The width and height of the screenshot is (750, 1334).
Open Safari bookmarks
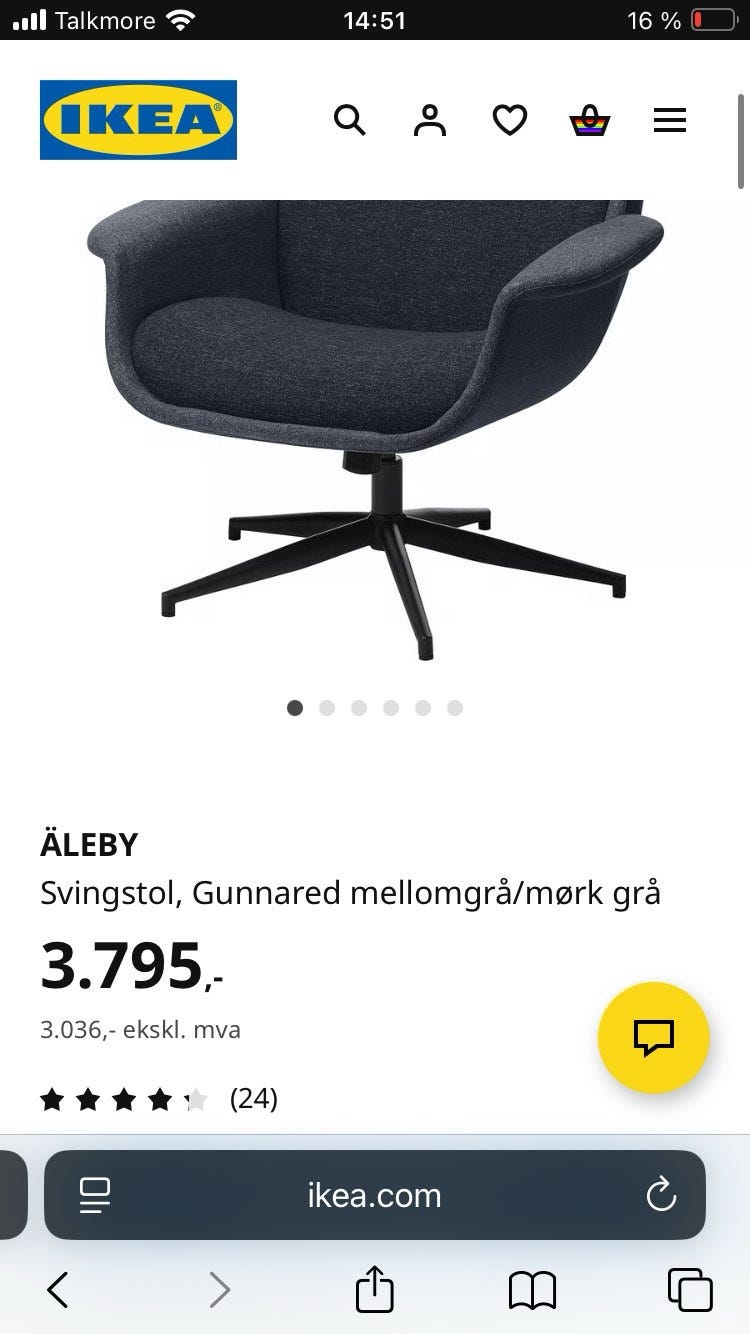click(x=532, y=1289)
